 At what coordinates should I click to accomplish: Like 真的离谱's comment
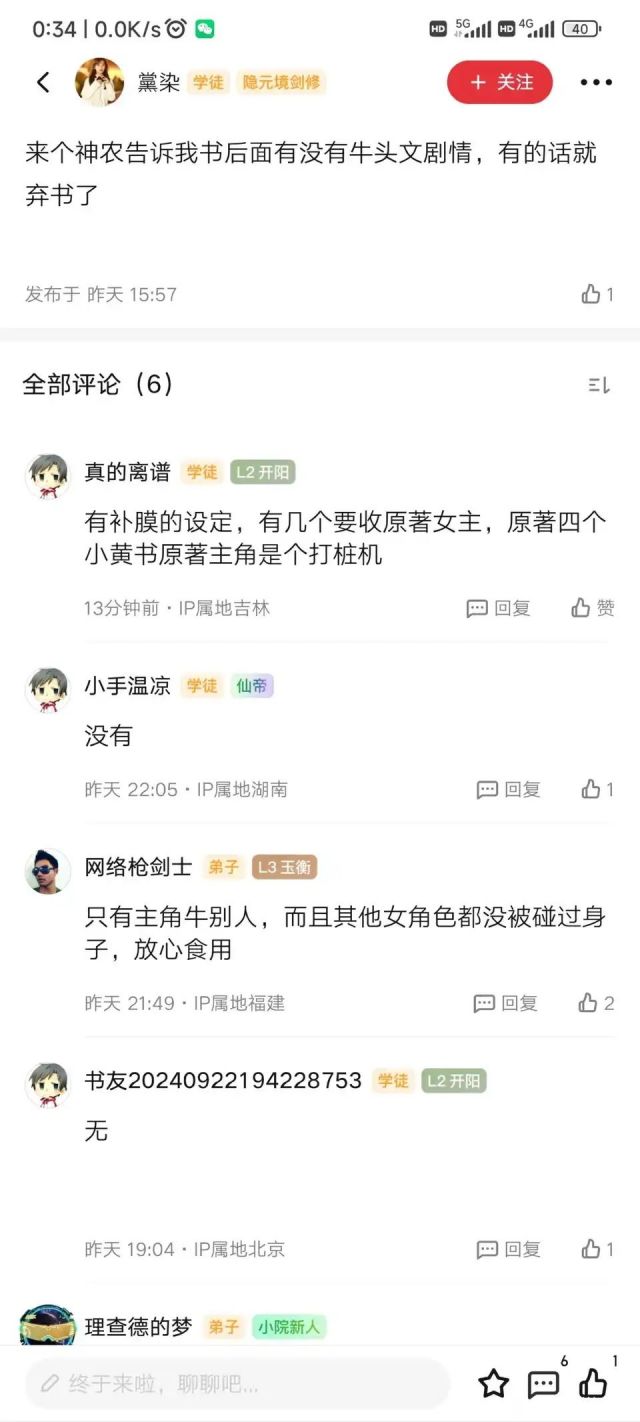(x=592, y=608)
